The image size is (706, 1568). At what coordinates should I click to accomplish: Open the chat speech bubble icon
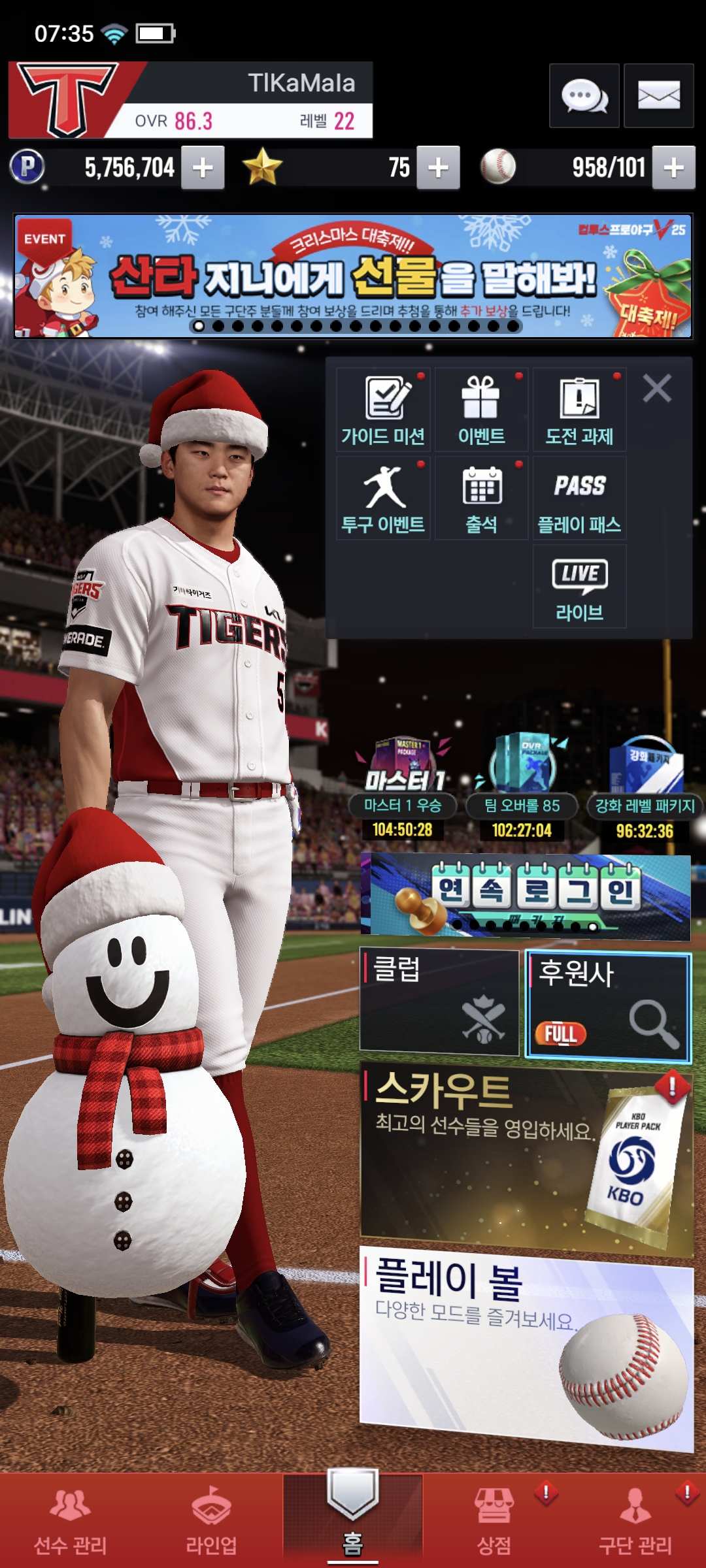point(584,96)
